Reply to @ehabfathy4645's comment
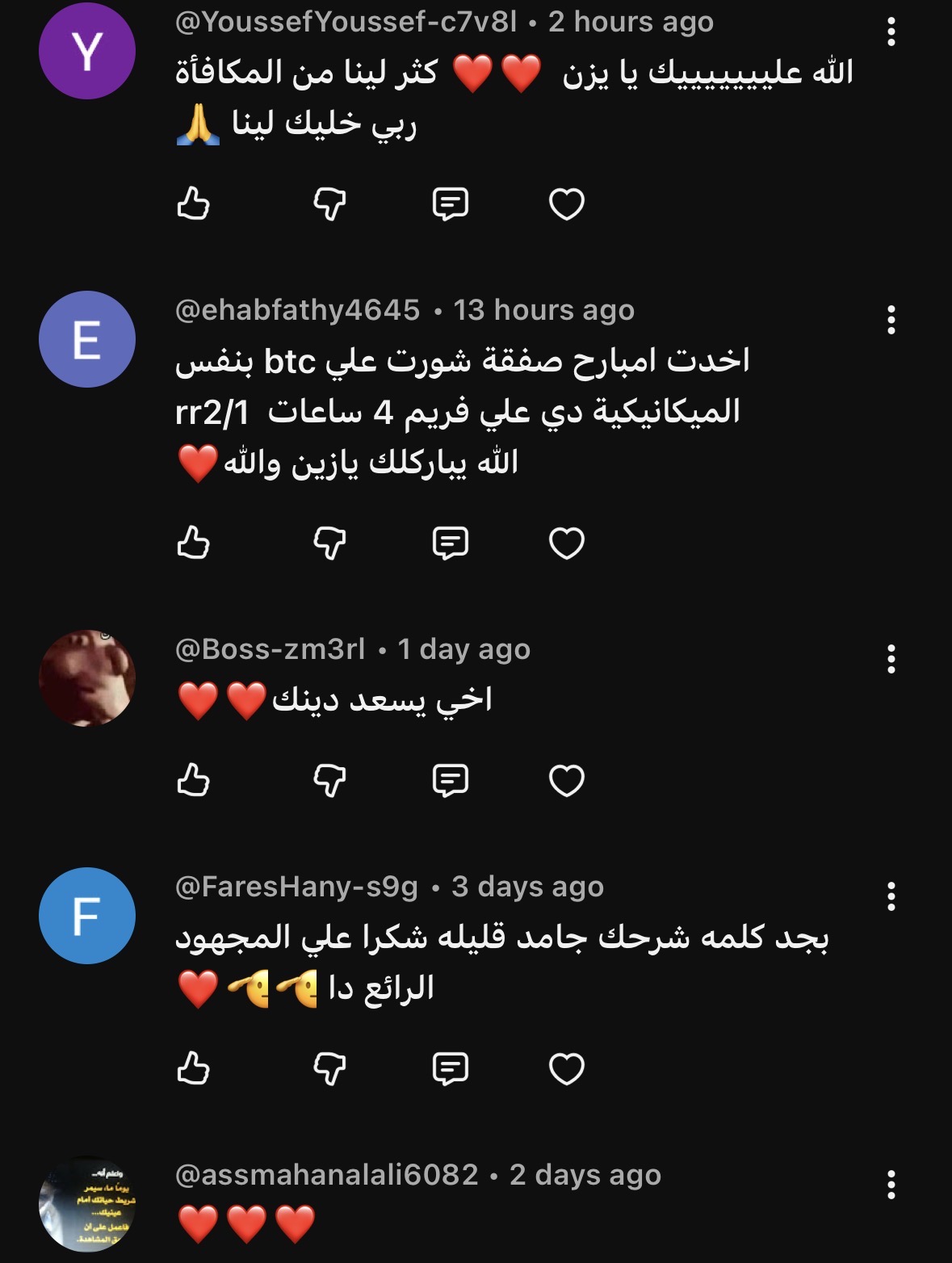This screenshot has width=952, height=1263. [450, 543]
